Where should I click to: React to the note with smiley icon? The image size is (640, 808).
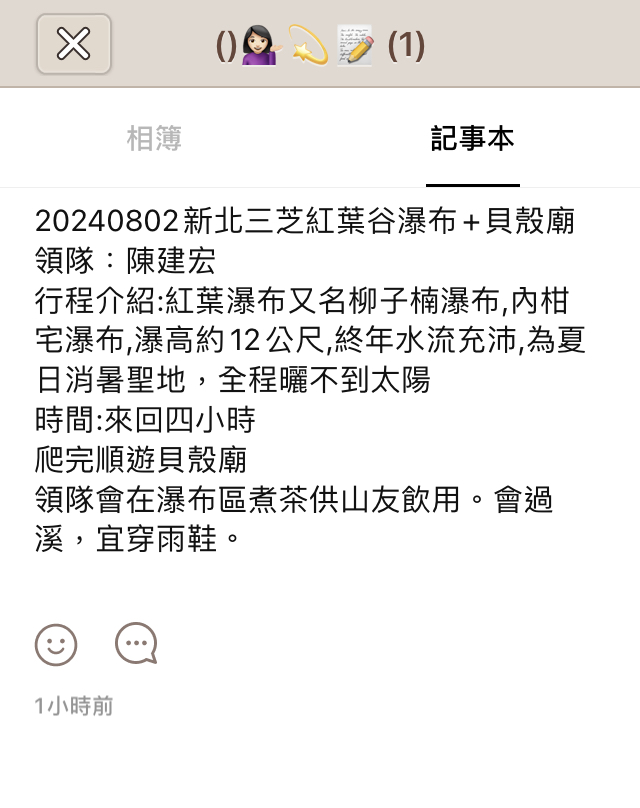pyautogui.click(x=56, y=644)
